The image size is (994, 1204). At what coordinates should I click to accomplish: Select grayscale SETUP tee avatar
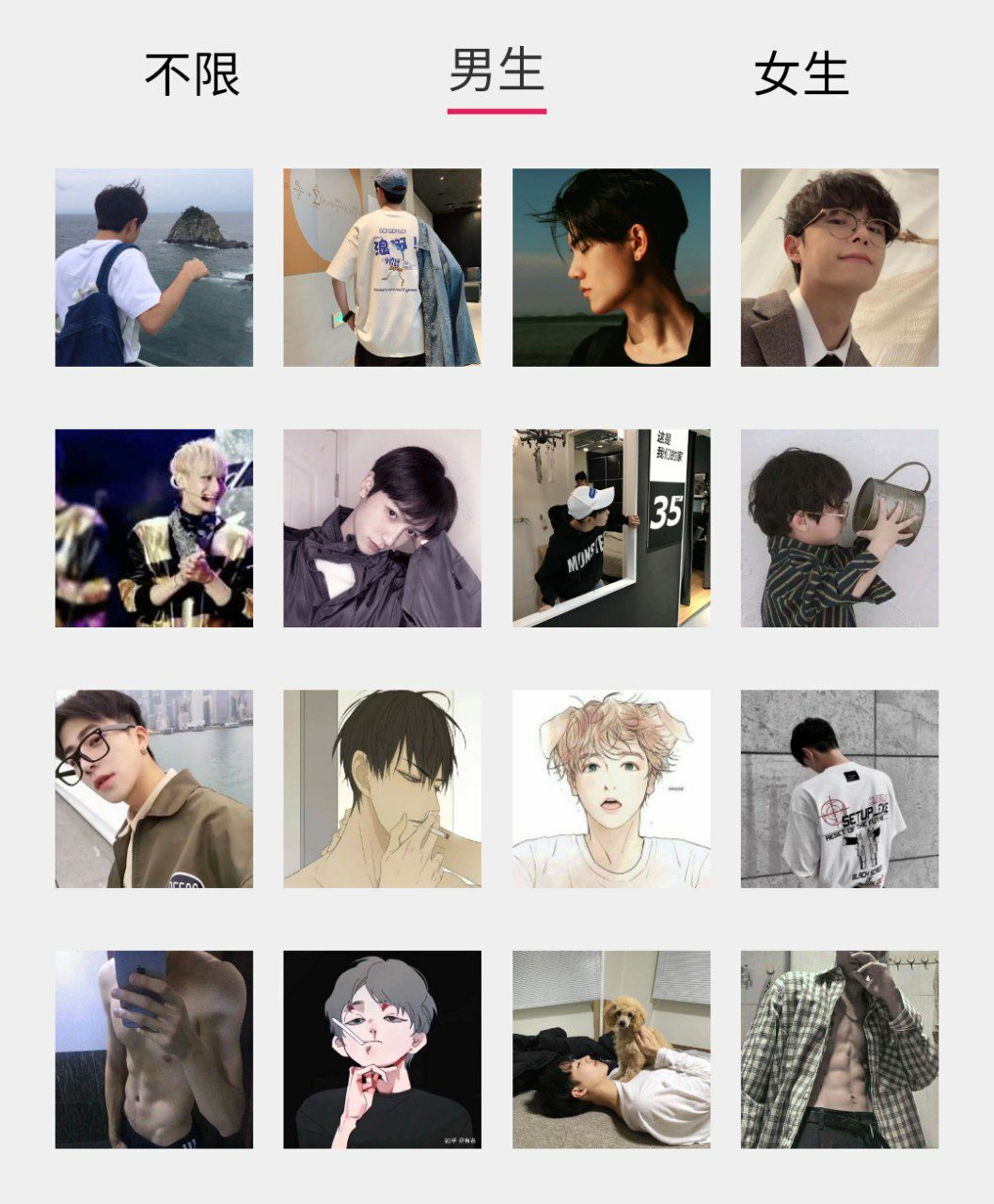click(x=839, y=788)
